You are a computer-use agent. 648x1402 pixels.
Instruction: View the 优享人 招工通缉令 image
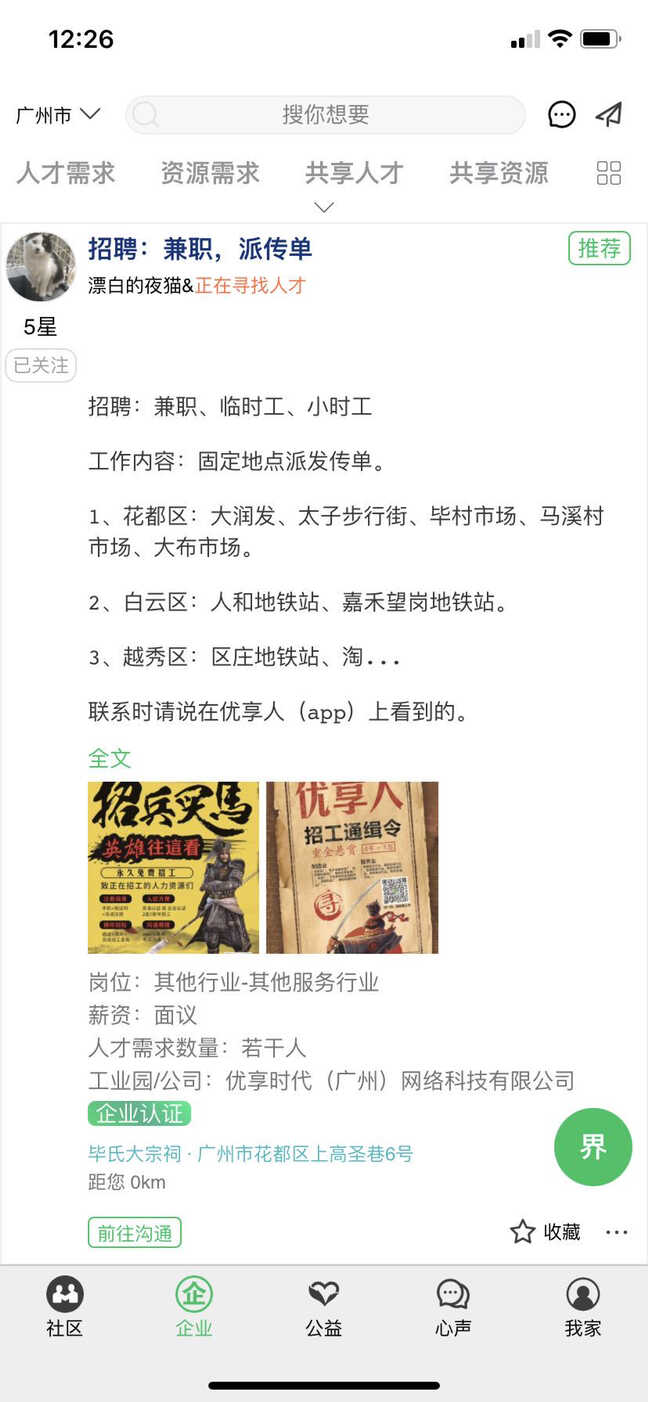(x=352, y=867)
